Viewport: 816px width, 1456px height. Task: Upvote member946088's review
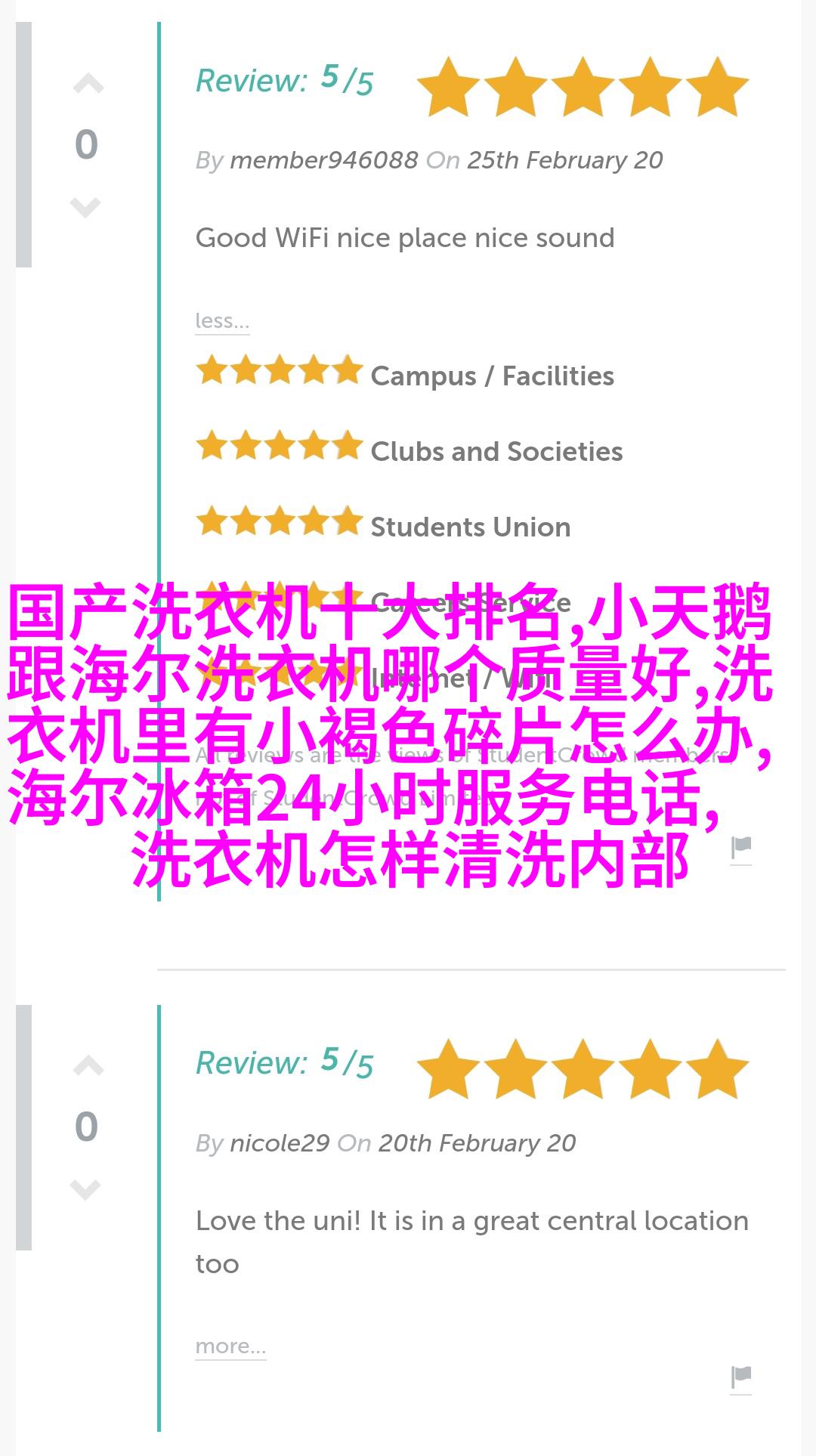pyautogui.click(x=88, y=85)
